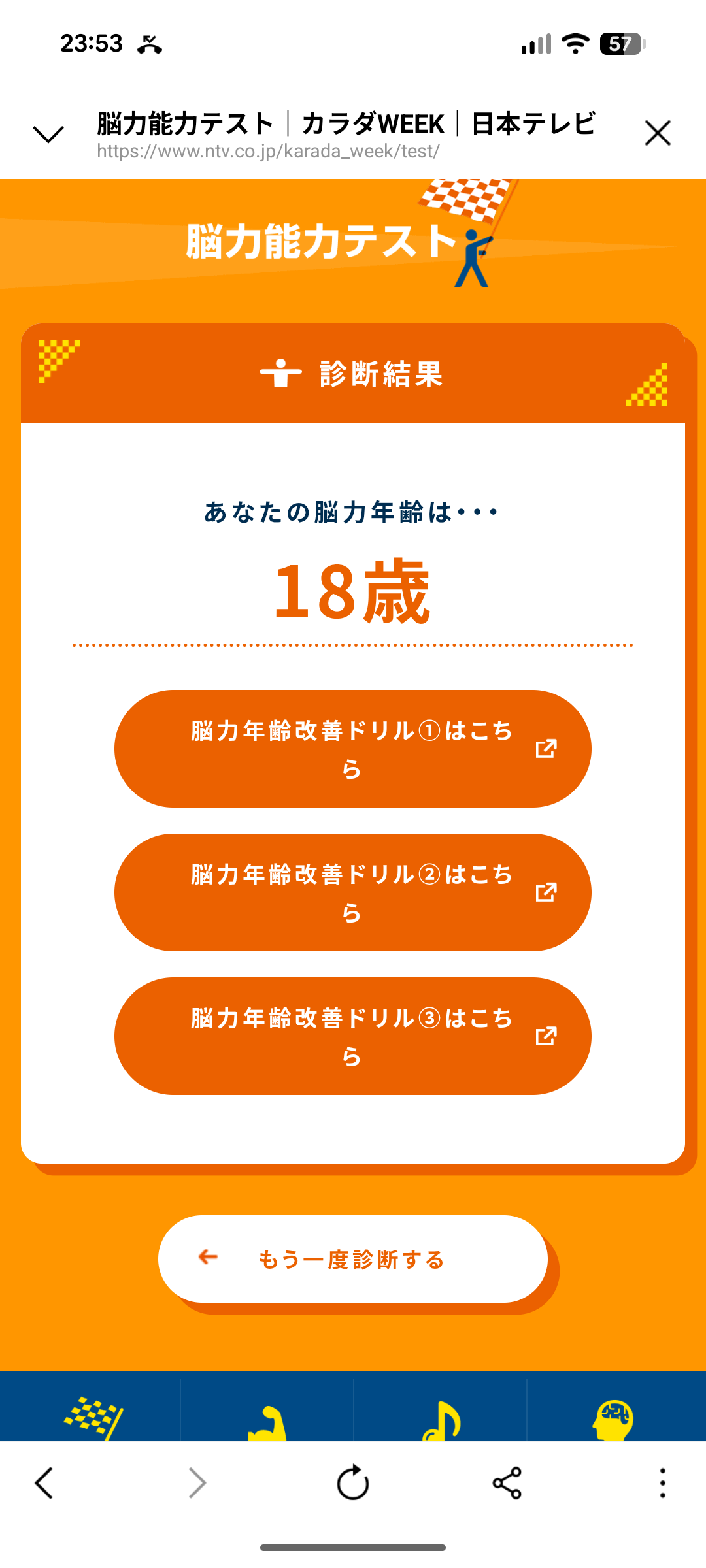The image size is (706, 1568).
Task: Share this results page
Action: 507,1482
